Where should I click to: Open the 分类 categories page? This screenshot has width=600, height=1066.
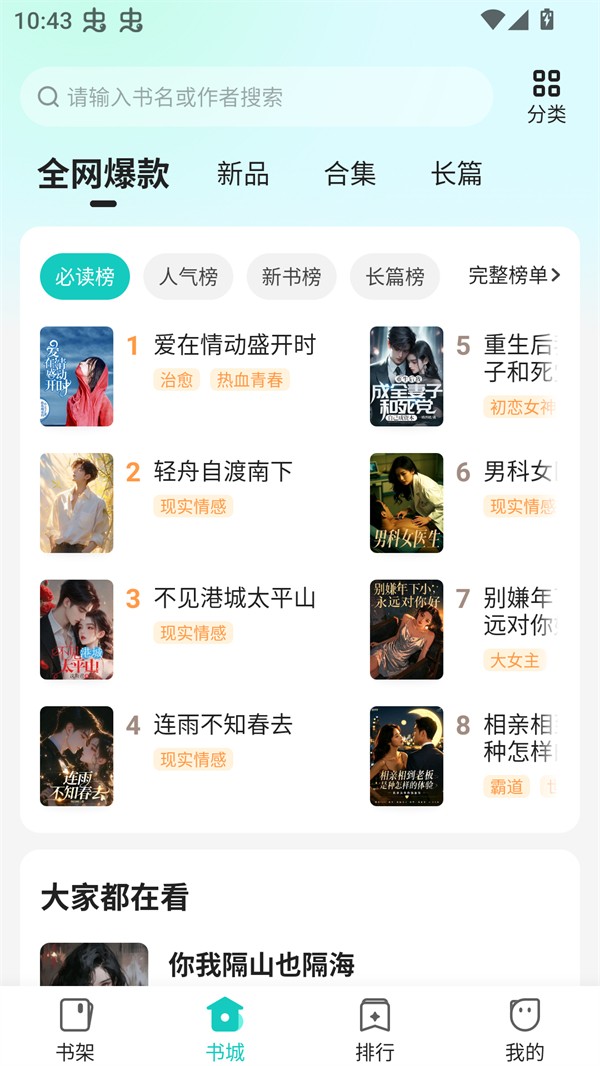click(546, 97)
